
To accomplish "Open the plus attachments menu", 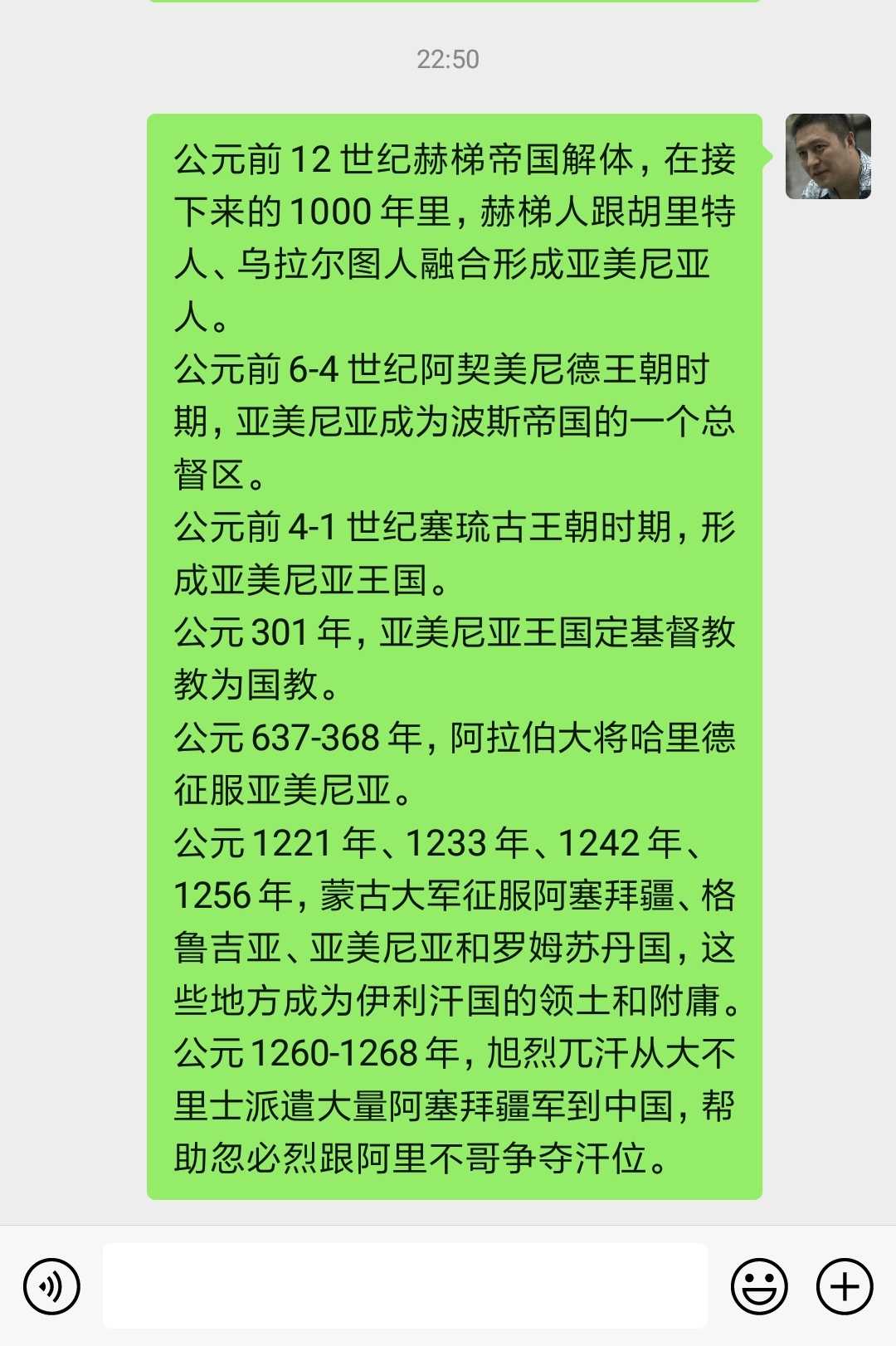I will point(845,1286).
